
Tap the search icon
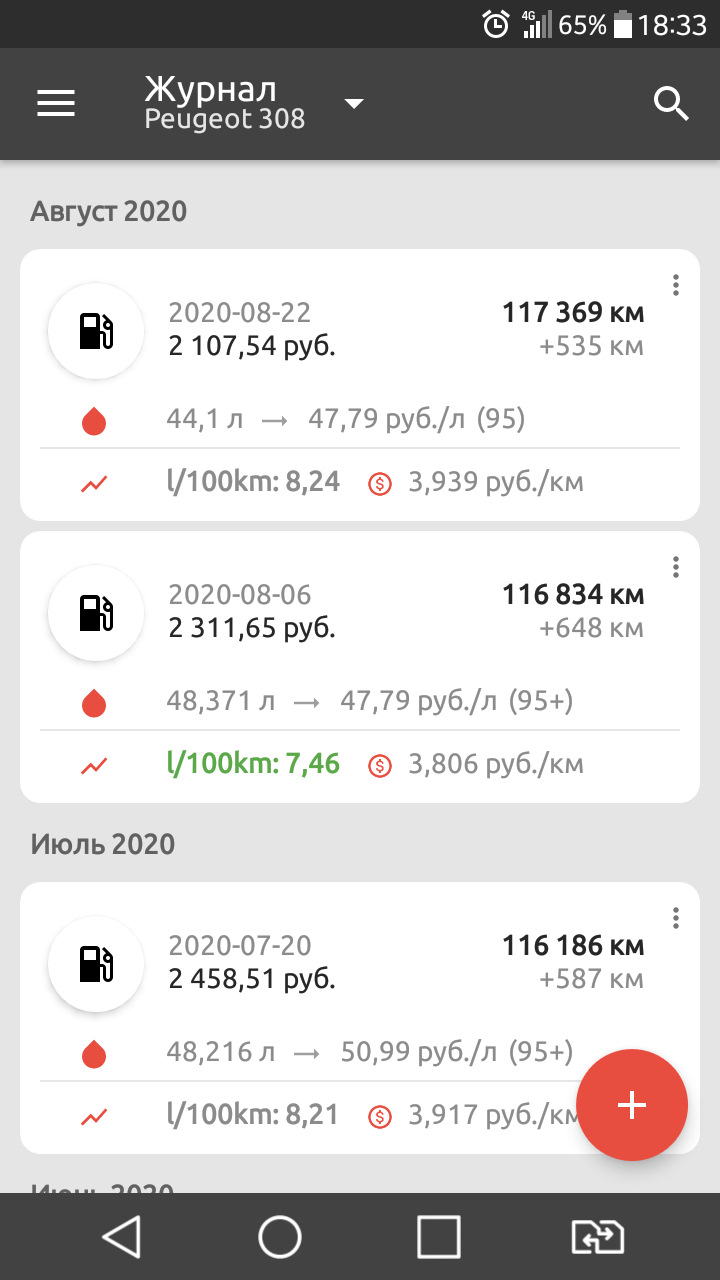pyautogui.click(x=671, y=103)
